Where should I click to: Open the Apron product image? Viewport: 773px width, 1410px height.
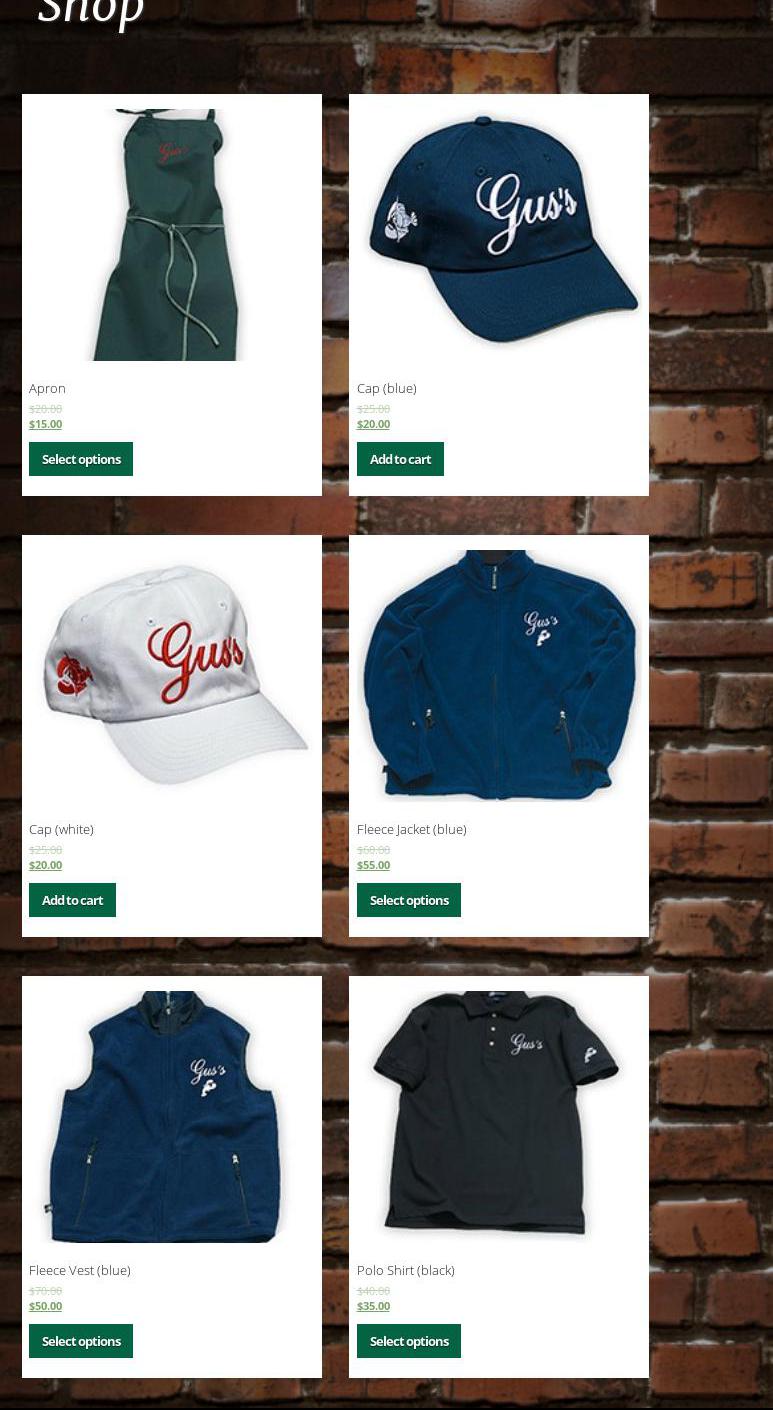click(172, 235)
